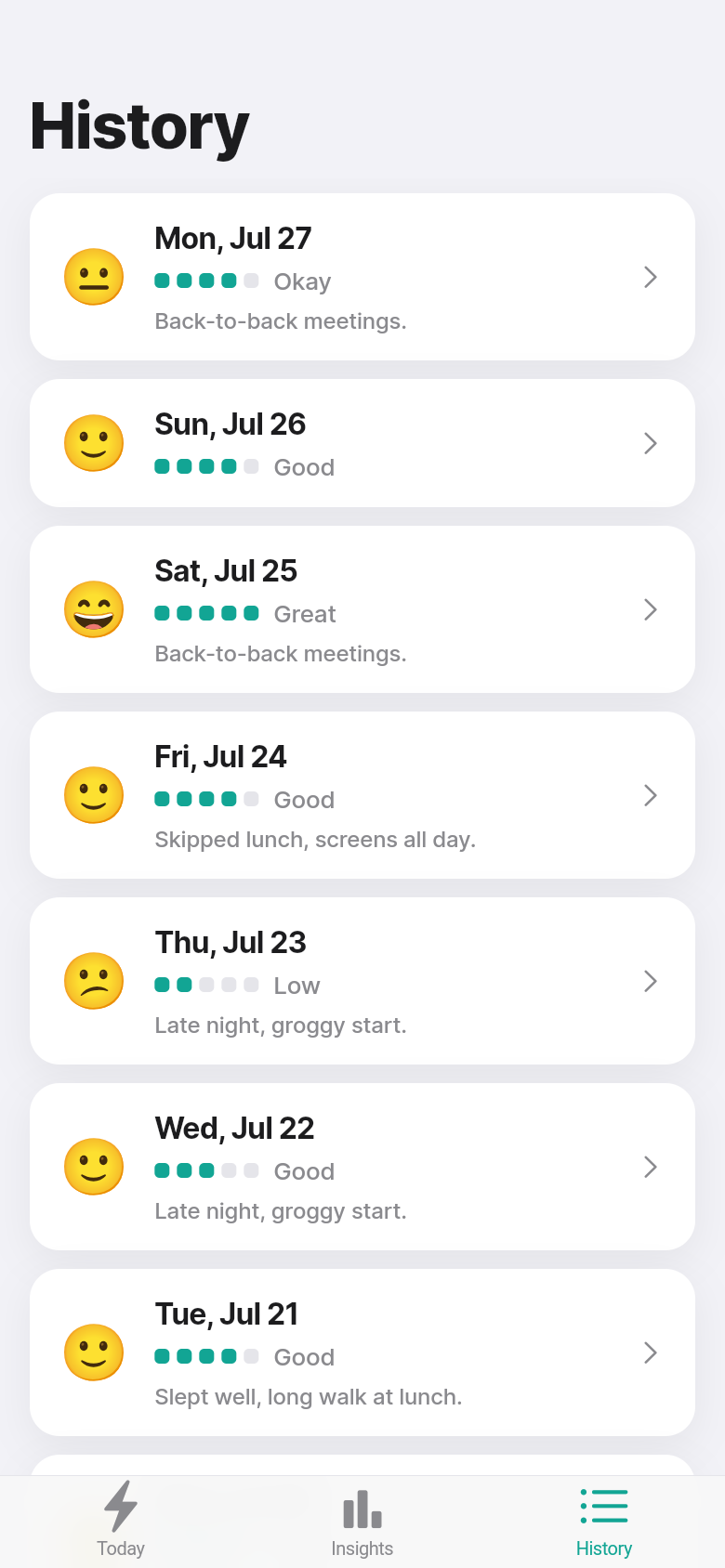Screen dimensions: 725x1568
Task: Open the Wed, Jul 22 entry
Action: 362,1167
